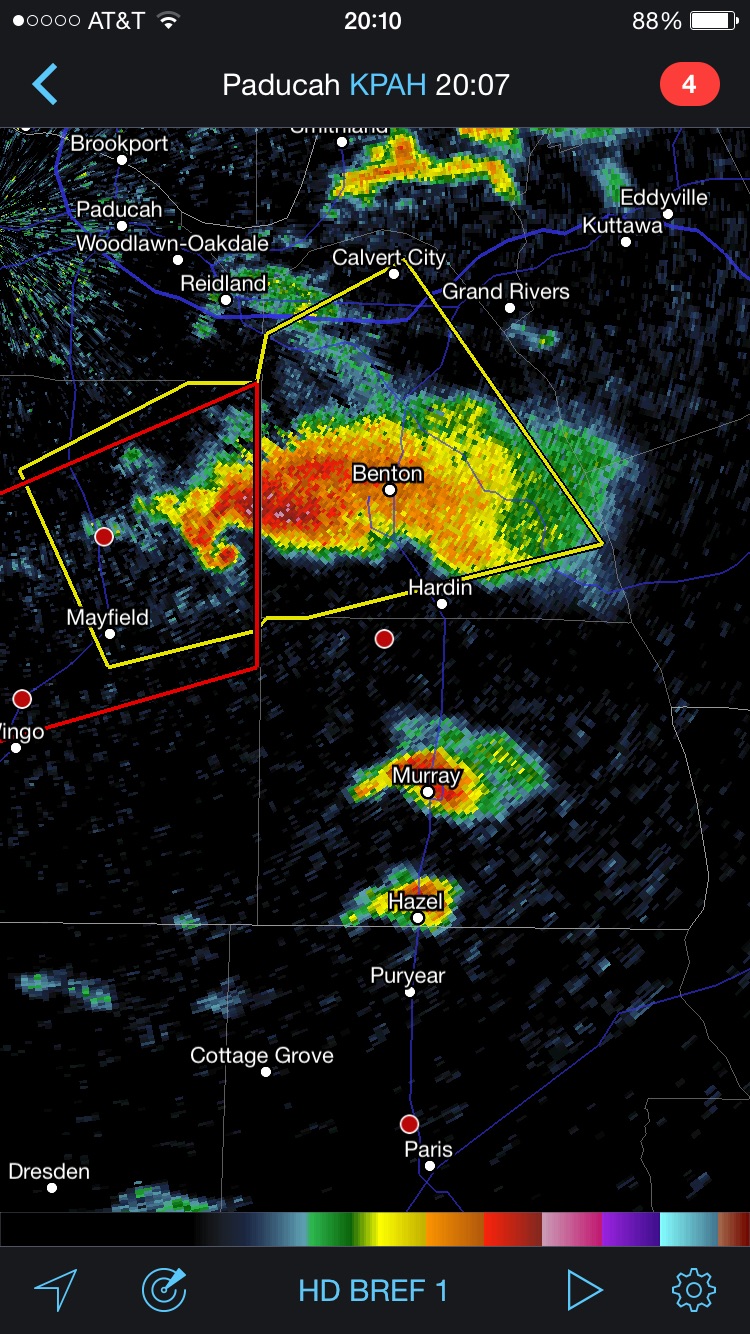Select the red marker near Wingo
Viewport: 750px width, 1334px height.
coord(22,698)
